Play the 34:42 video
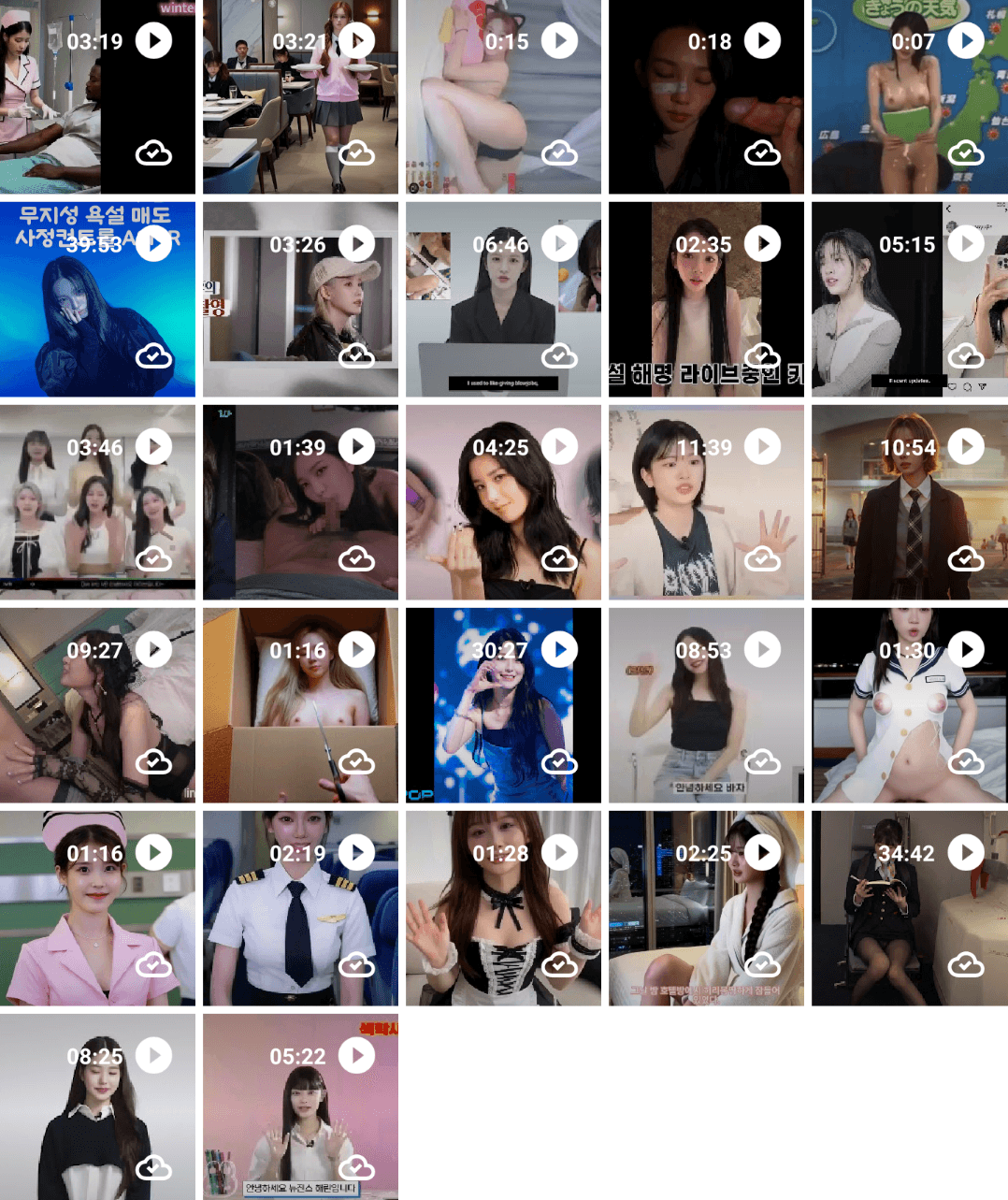The height and width of the screenshot is (1200, 1008). pyautogui.click(x=965, y=852)
